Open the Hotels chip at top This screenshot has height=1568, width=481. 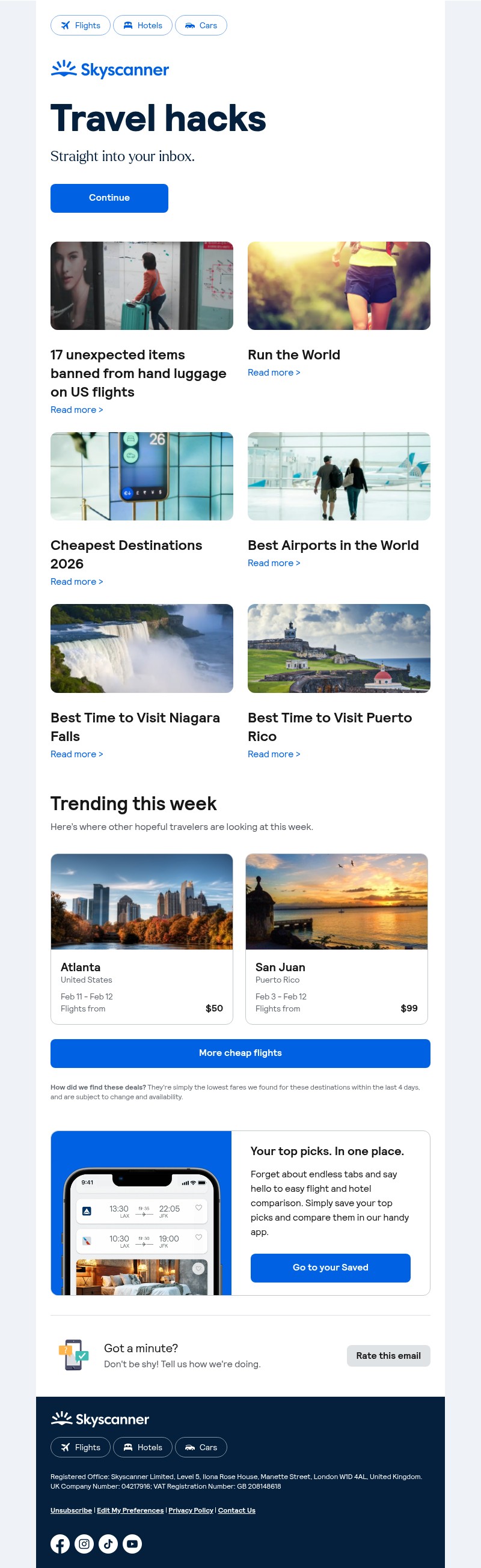click(x=142, y=26)
